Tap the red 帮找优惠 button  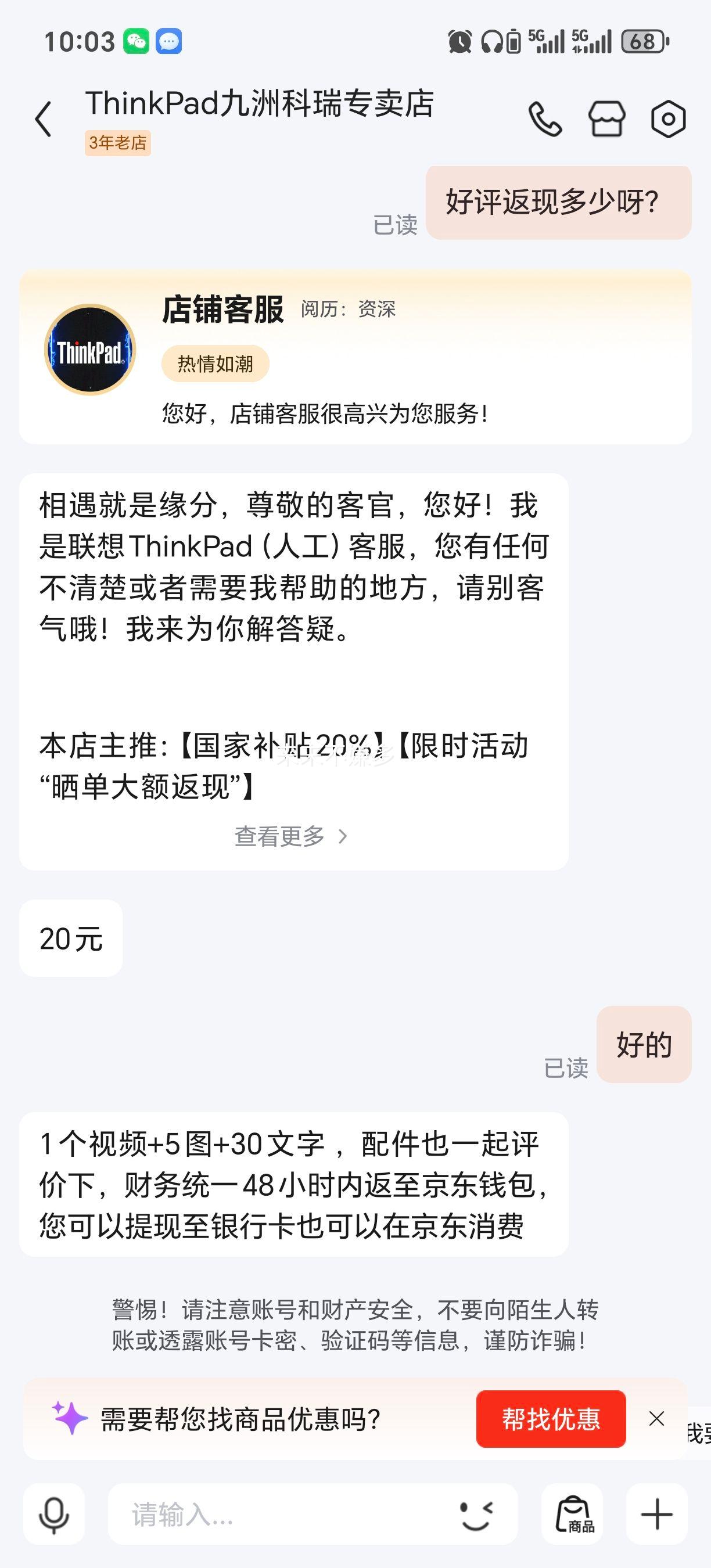(550, 1419)
